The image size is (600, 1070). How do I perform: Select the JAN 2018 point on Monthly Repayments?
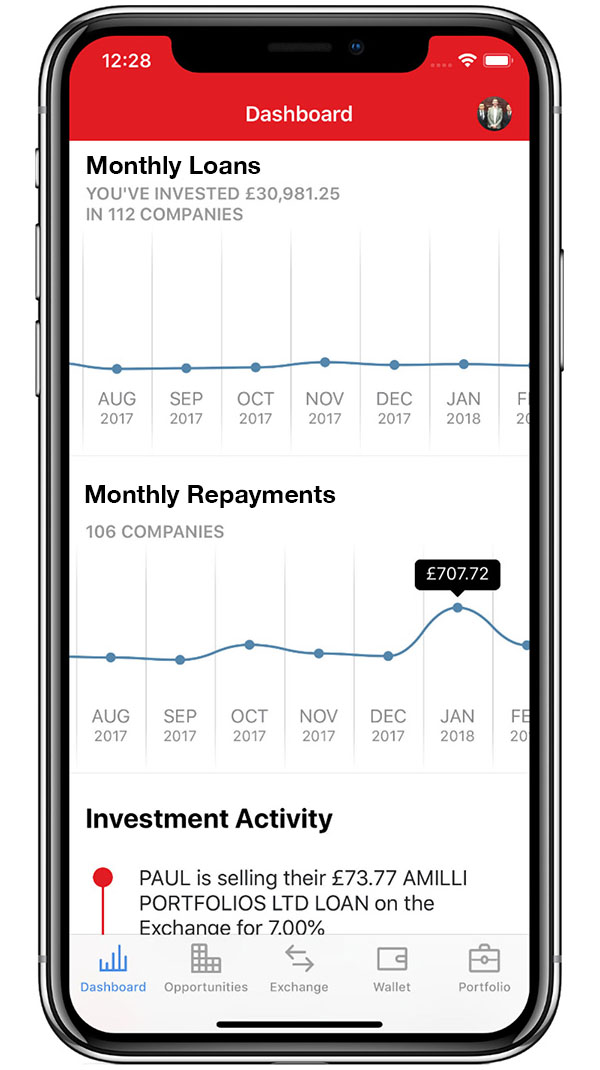[458, 607]
